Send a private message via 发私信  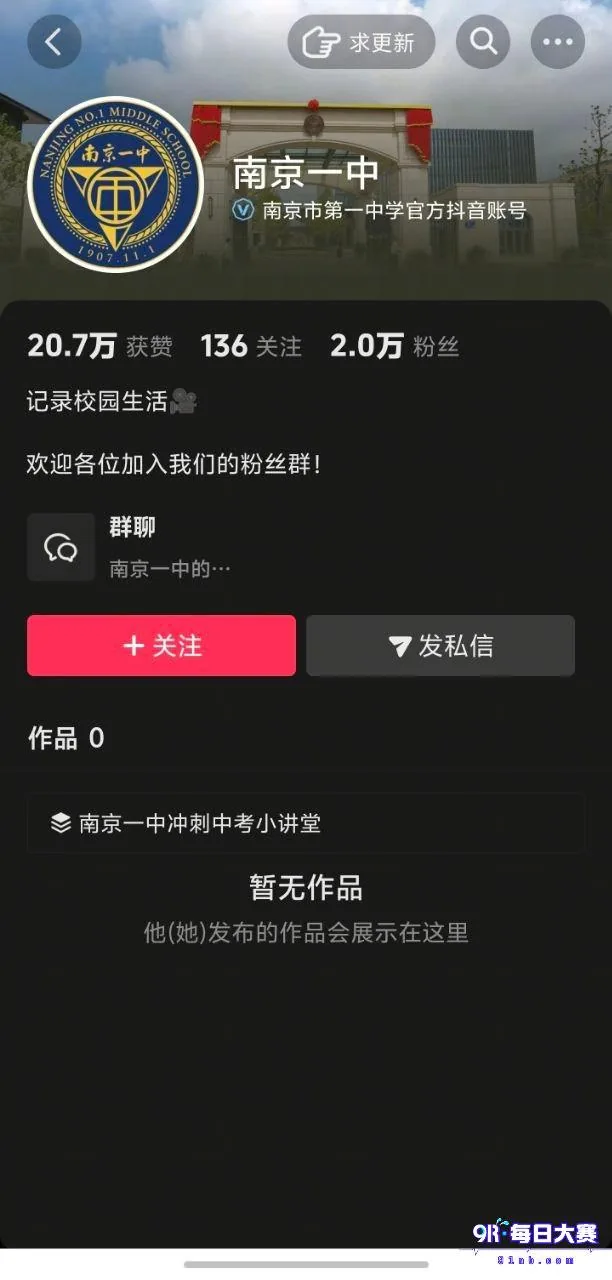tap(441, 646)
